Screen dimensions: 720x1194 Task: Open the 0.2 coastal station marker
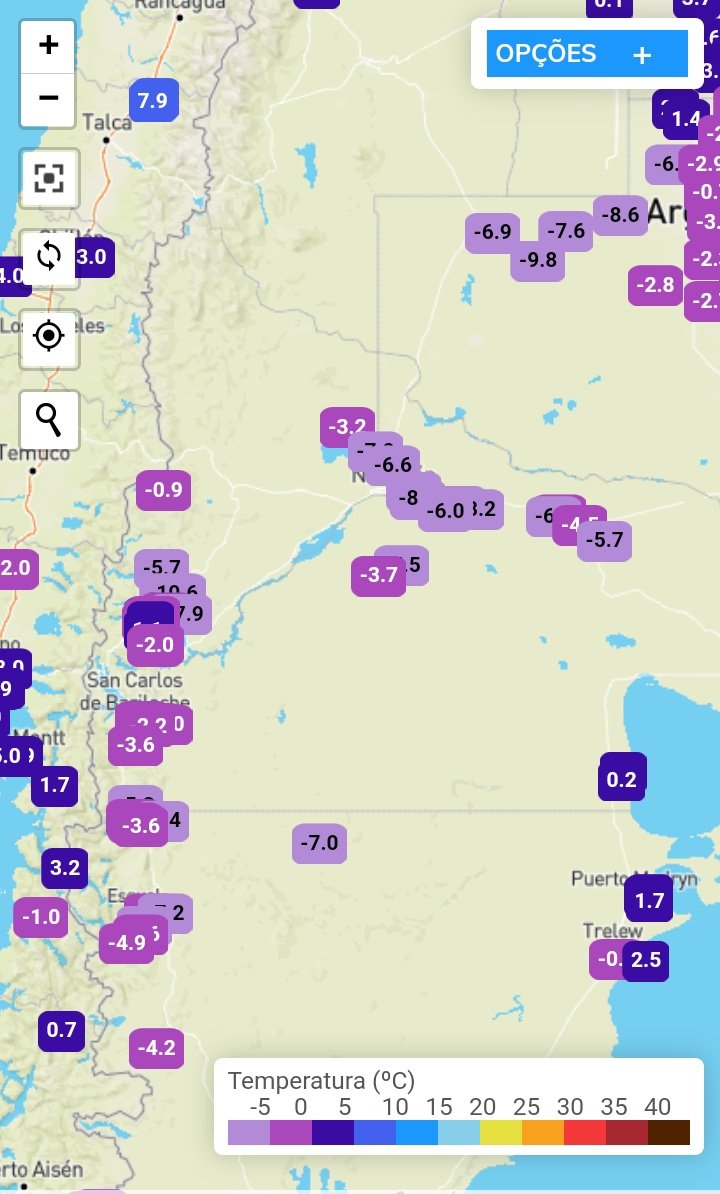[x=622, y=779]
